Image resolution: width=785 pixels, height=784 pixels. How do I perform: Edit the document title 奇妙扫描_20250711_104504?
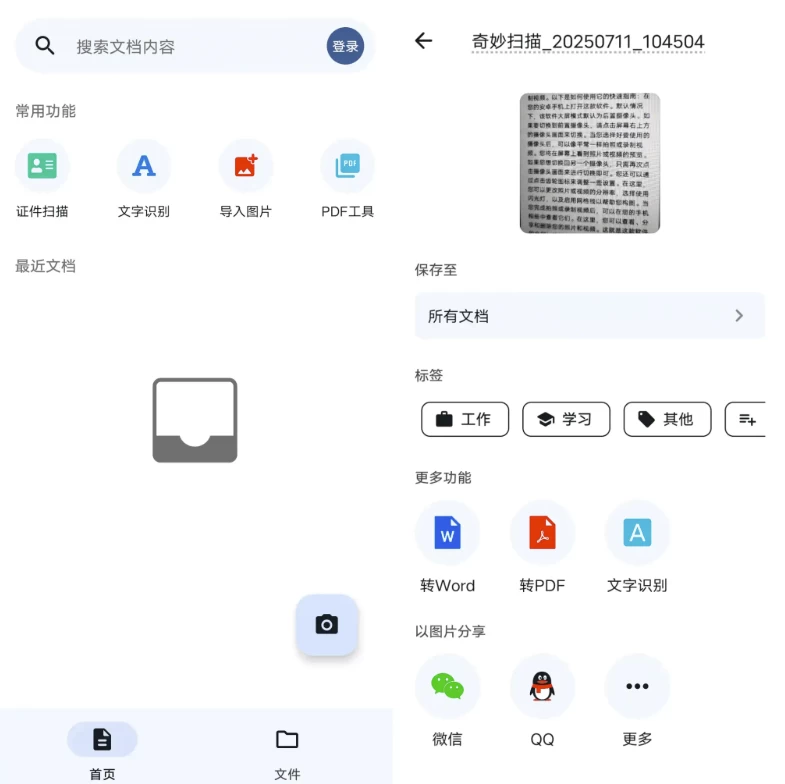tap(588, 42)
